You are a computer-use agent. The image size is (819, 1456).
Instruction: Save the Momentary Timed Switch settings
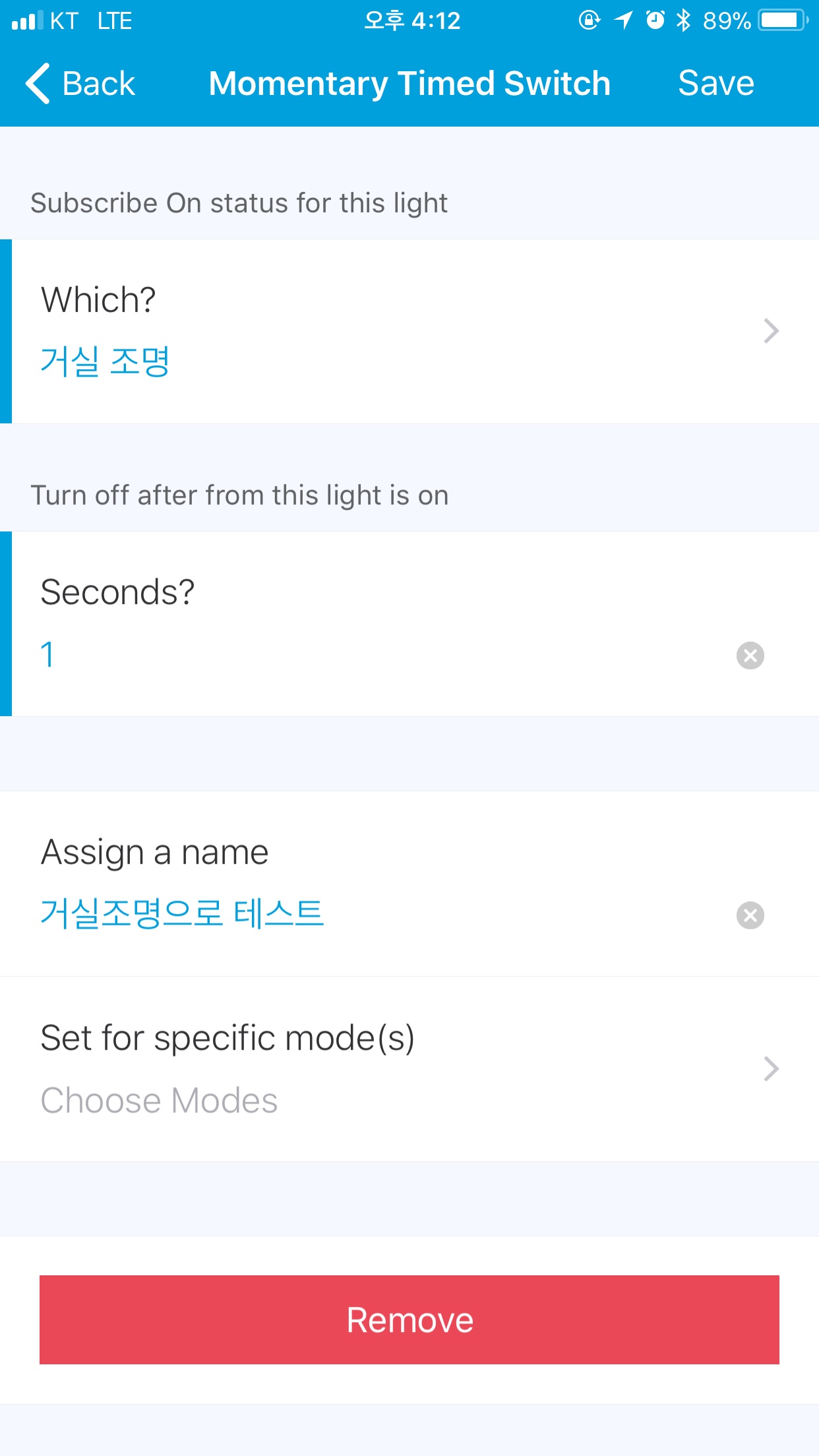point(716,83)
